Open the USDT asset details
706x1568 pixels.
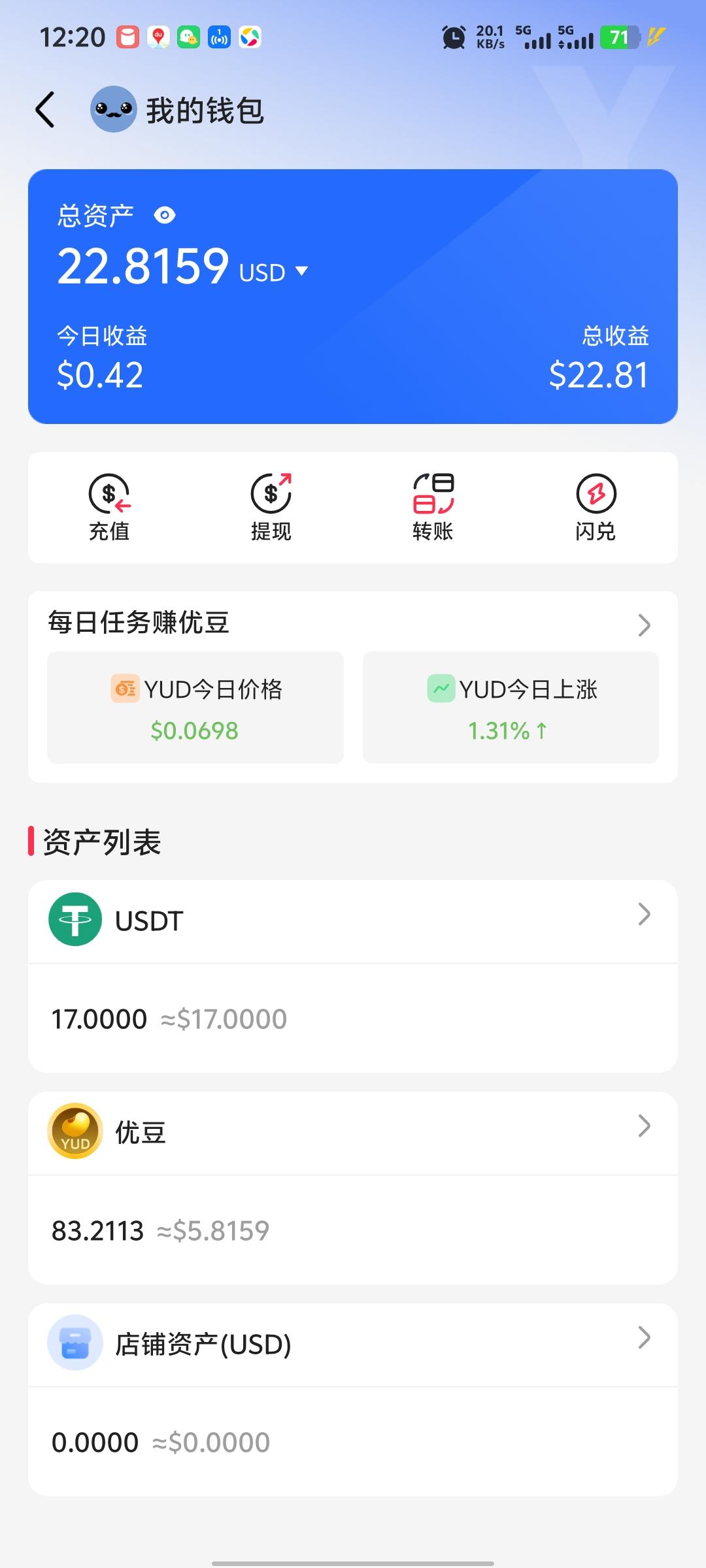tap(353, 921)
